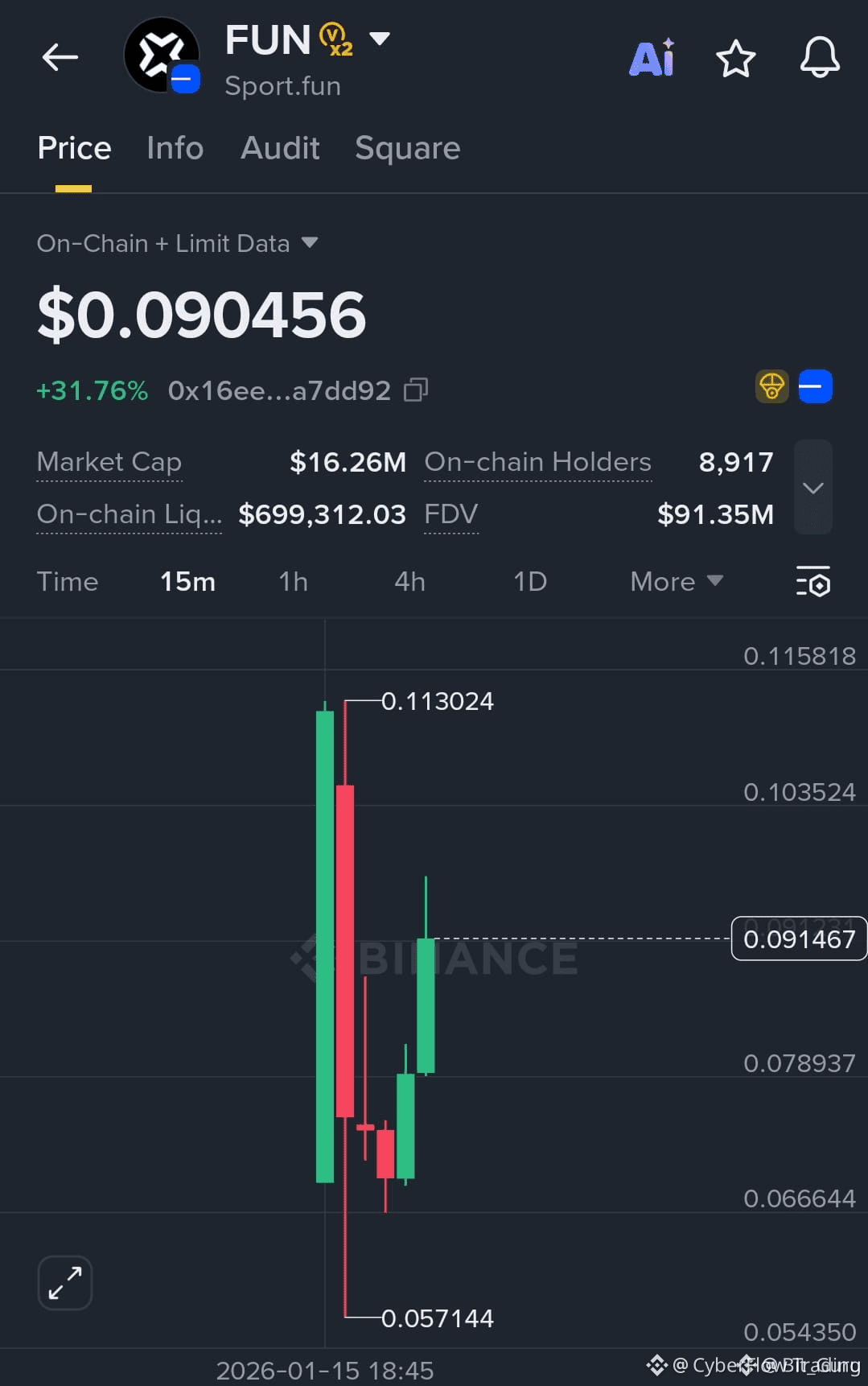Copy the contract address
Screen dimensions: 868x1386
coord(415,390)
